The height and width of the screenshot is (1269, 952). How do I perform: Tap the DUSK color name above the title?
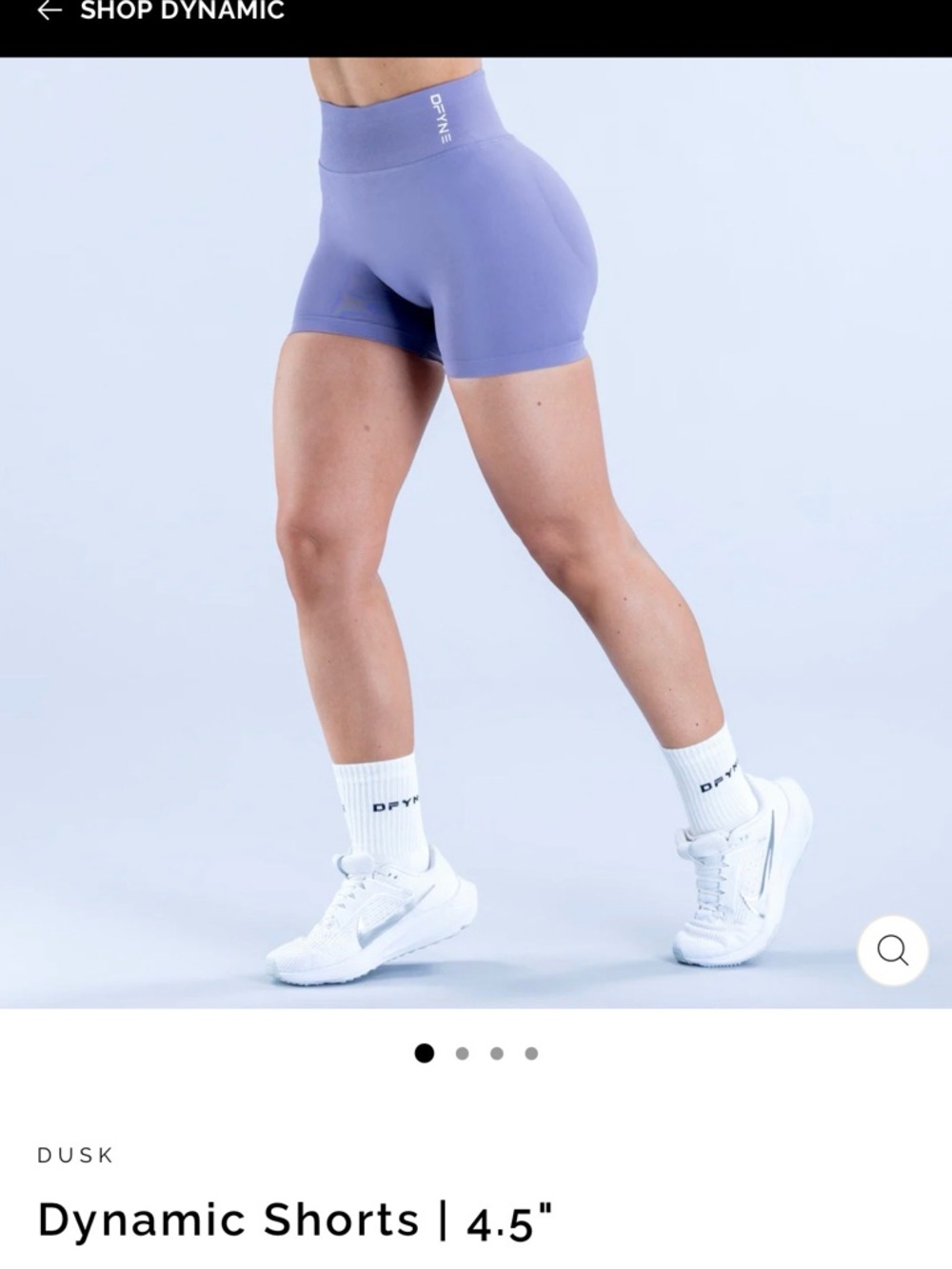click(74, 1157)
